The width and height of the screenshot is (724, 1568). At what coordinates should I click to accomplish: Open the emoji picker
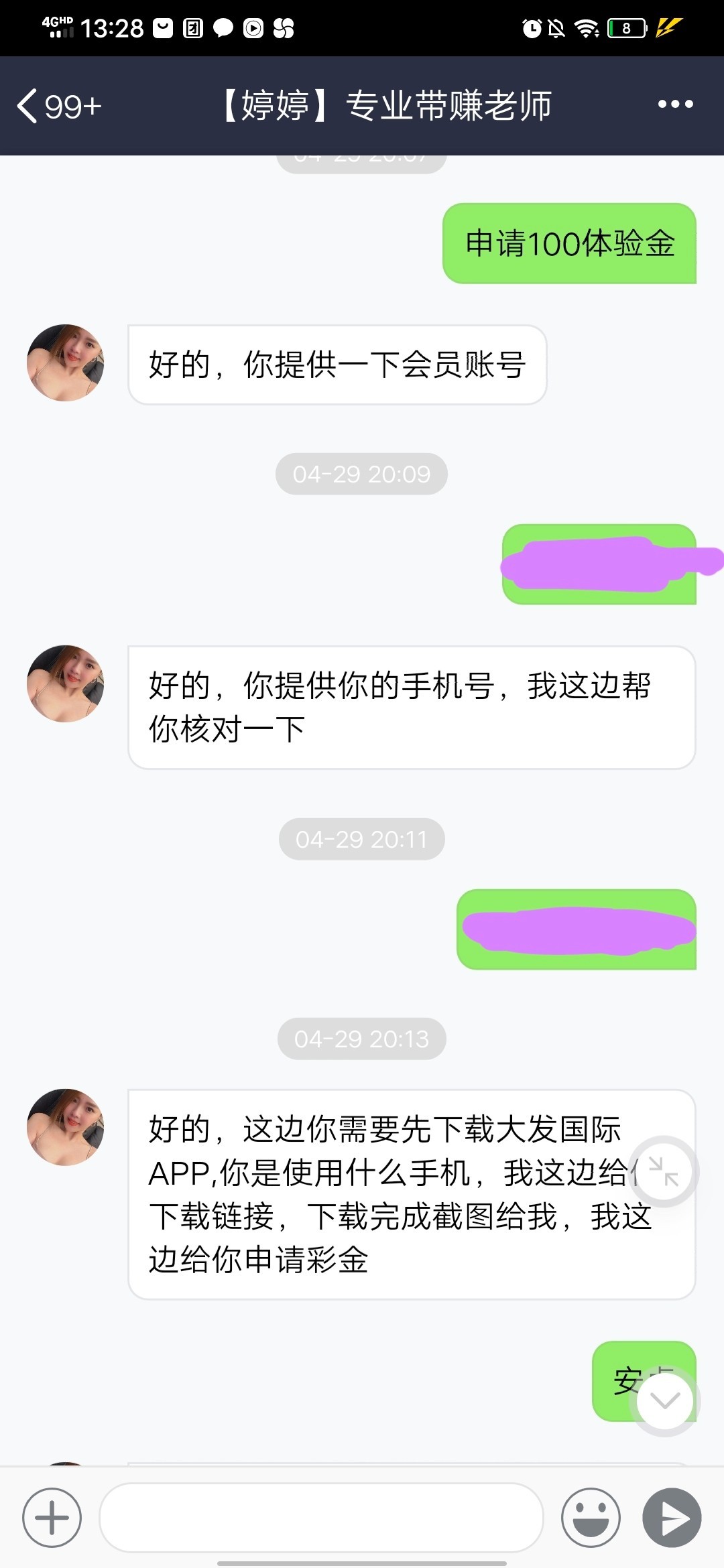(591, 1518)
